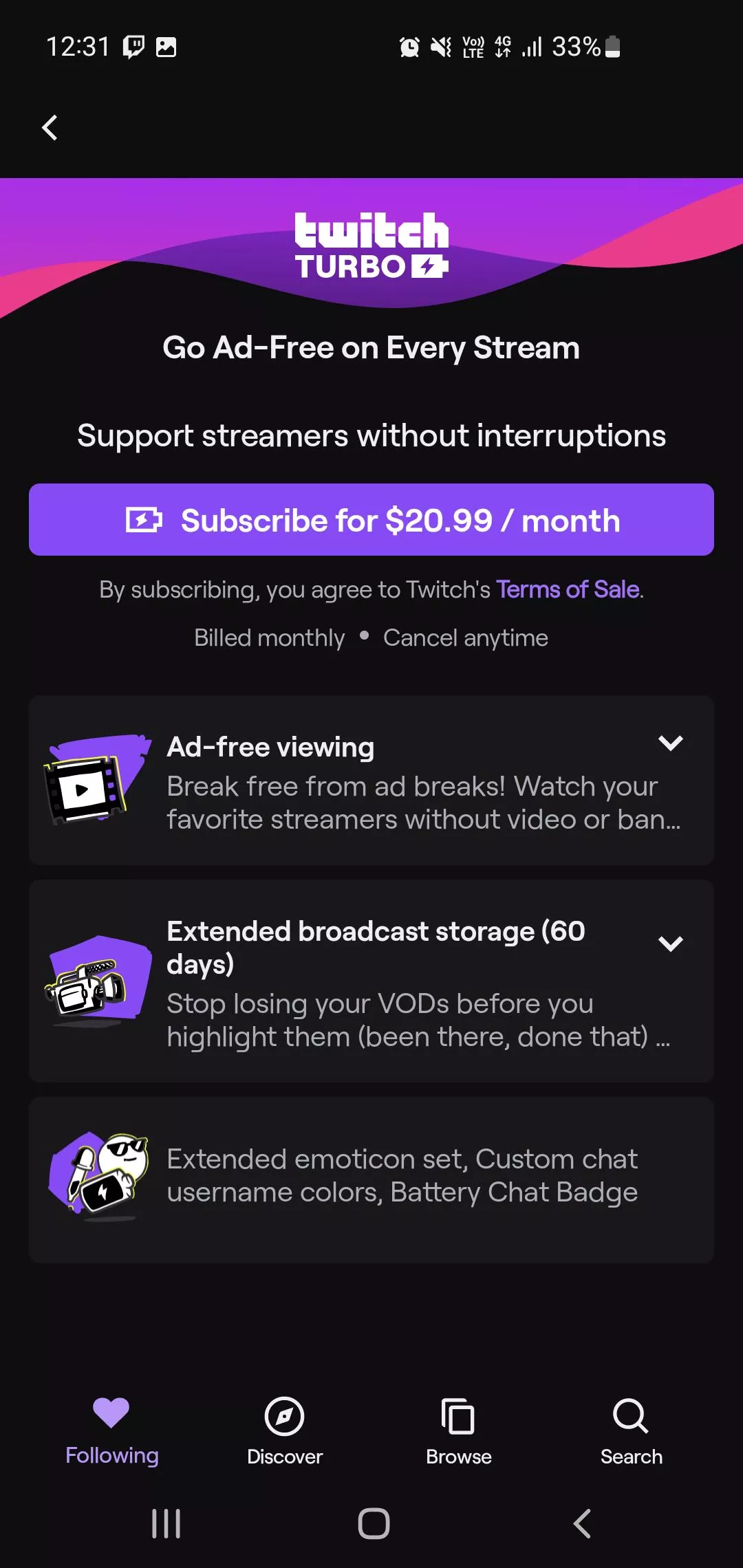Open the Search tab

click(631, 1432)
